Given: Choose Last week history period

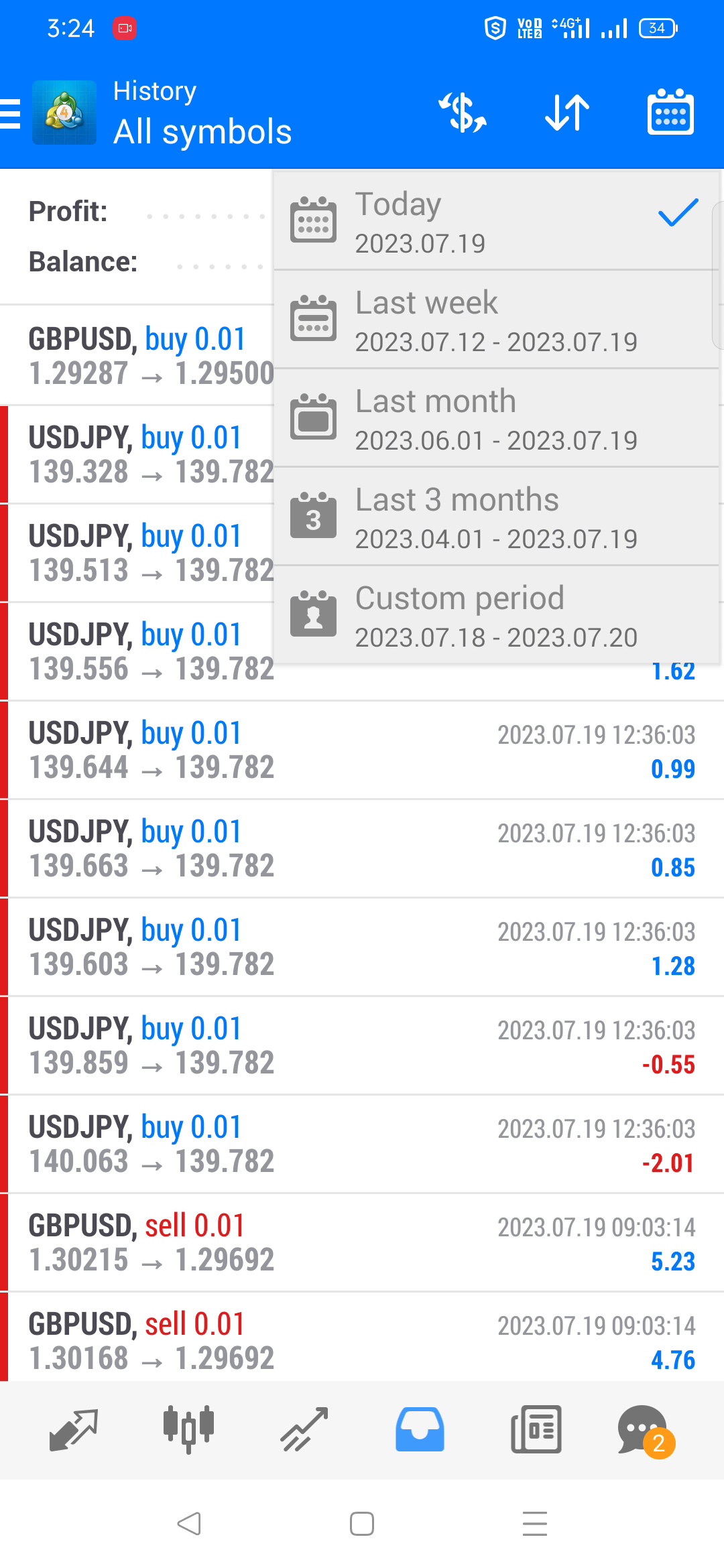Looking at the screenshot, I should tap(496, 320).
